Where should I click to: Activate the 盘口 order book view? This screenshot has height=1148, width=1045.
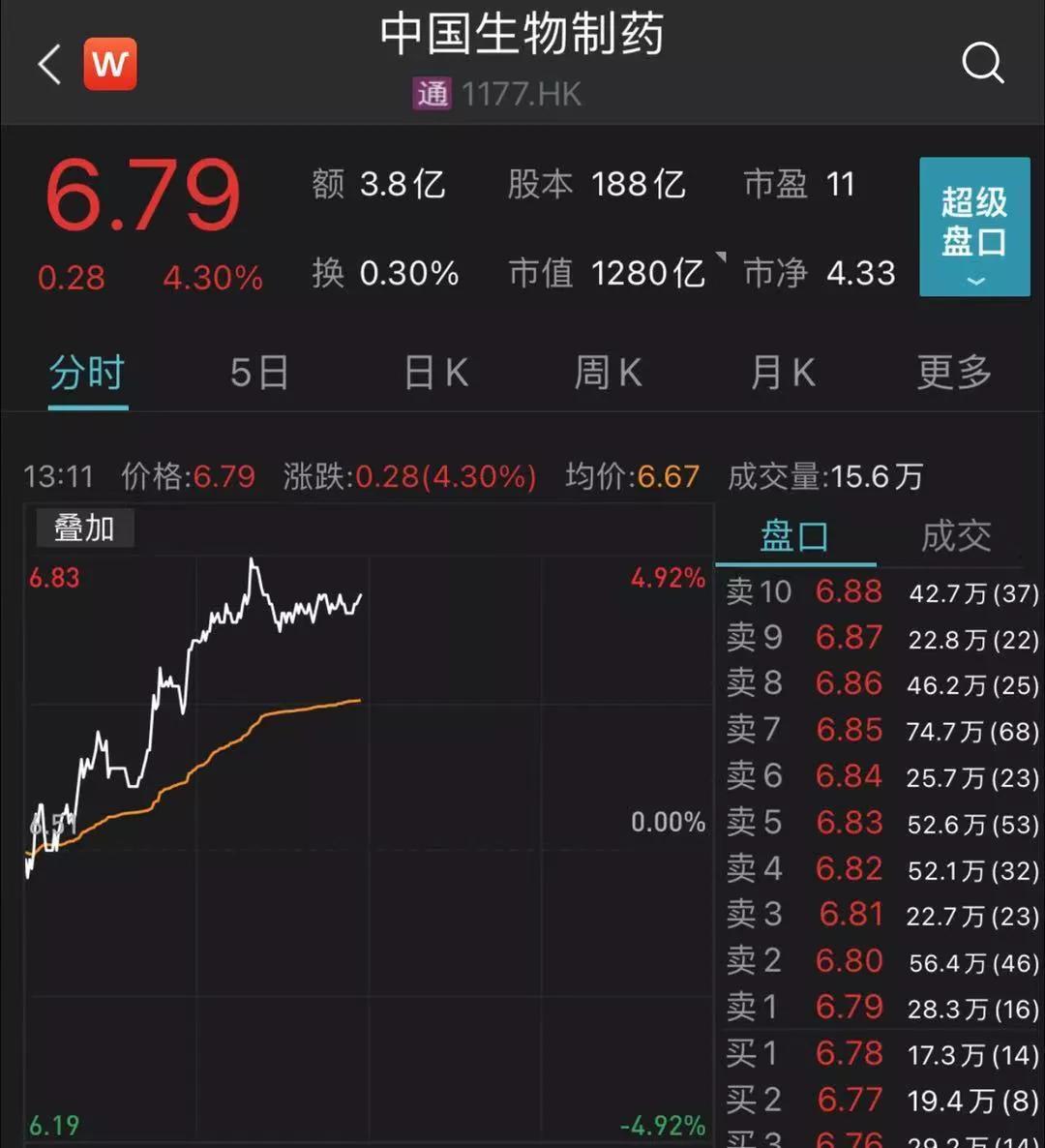pyautogui.click(x=794, y=535)
